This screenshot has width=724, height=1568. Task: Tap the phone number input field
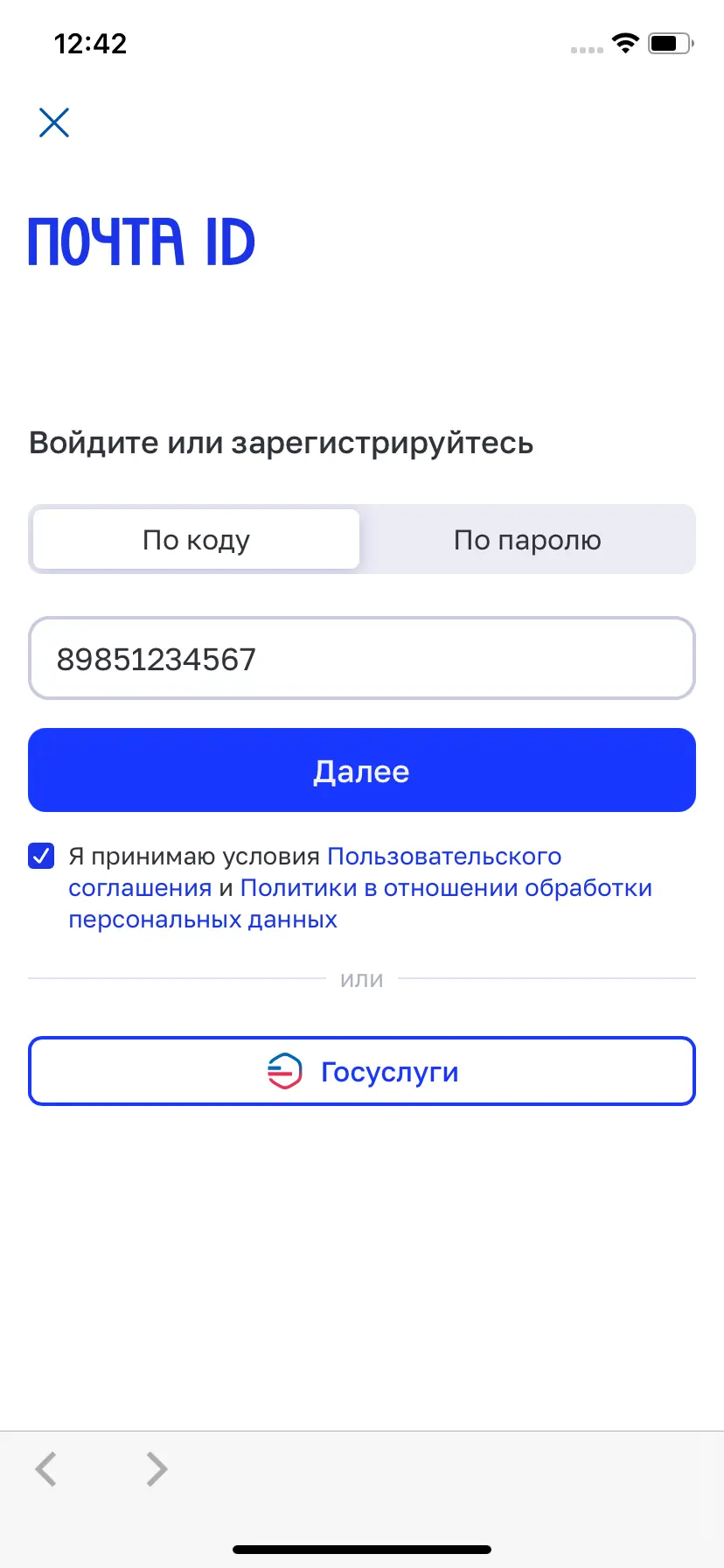(362, 659)
